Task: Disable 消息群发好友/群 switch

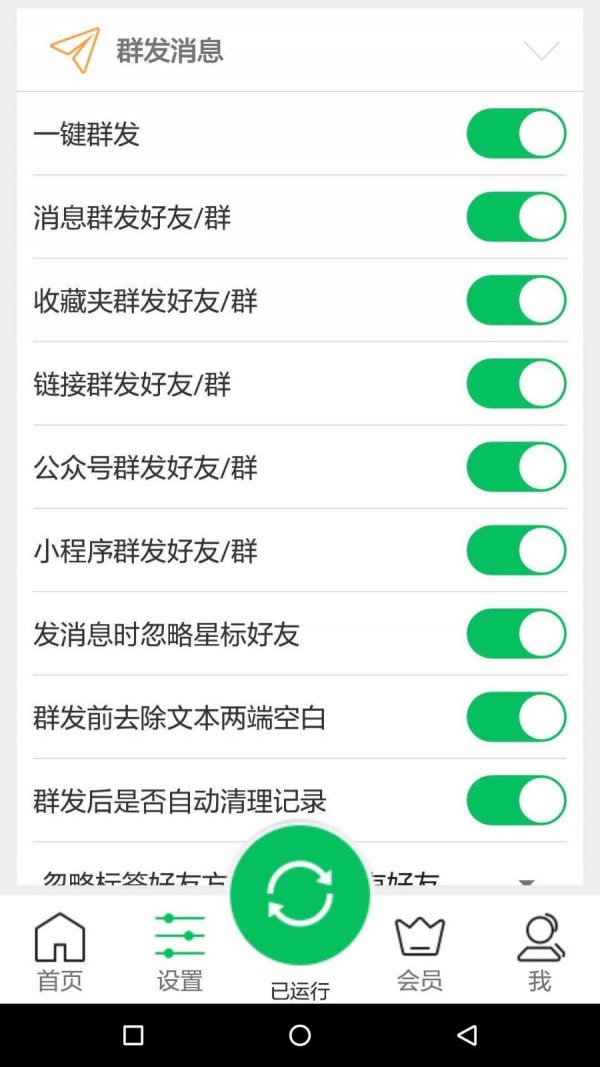Action: 516,217
